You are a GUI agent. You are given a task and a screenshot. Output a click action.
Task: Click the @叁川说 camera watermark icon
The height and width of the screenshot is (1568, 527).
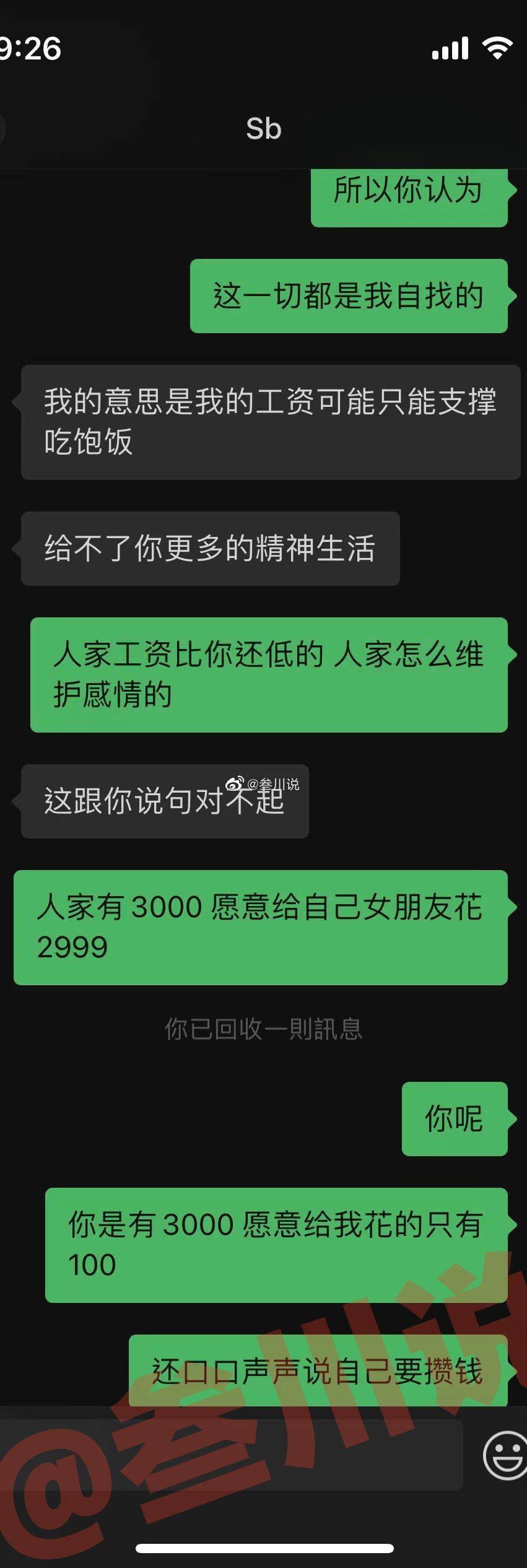[x=236, y=784]
